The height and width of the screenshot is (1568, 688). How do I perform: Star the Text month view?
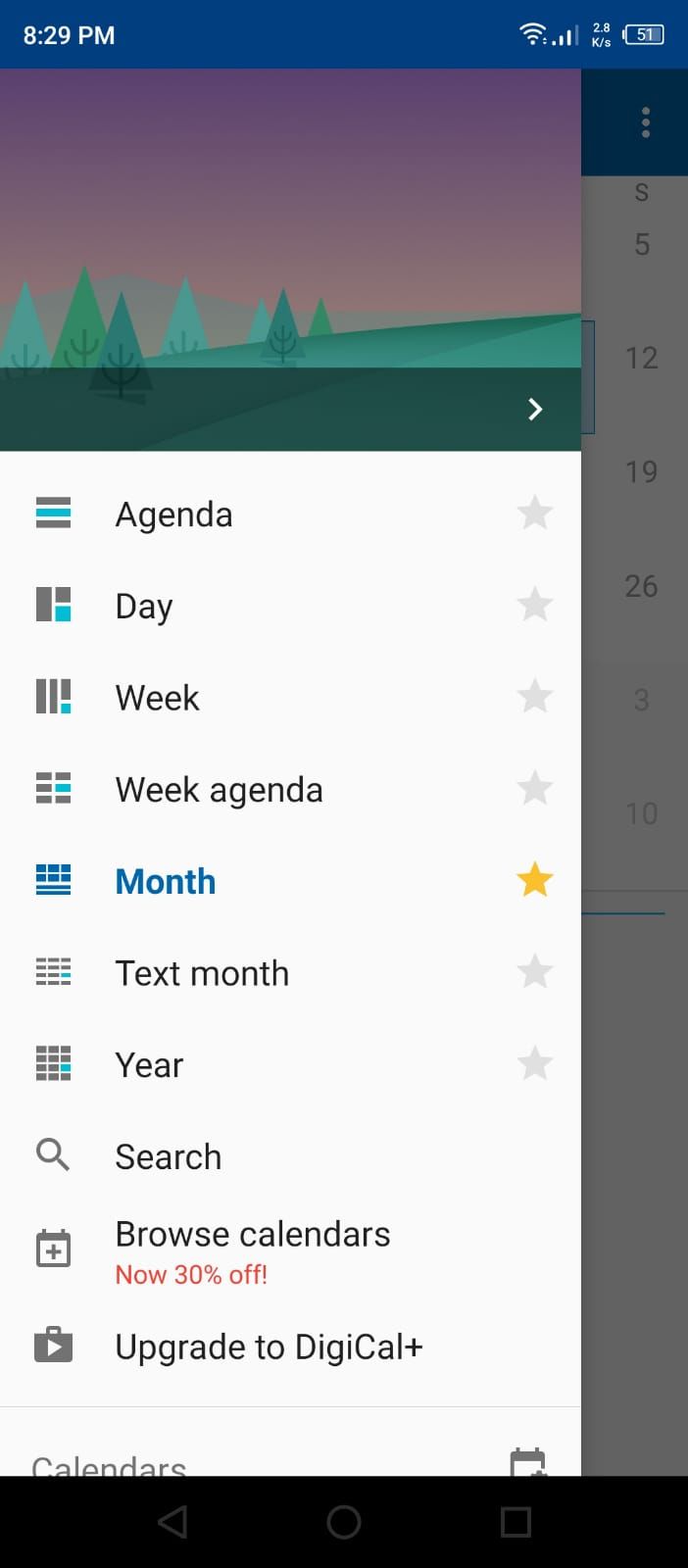click(x=535, y=972)
